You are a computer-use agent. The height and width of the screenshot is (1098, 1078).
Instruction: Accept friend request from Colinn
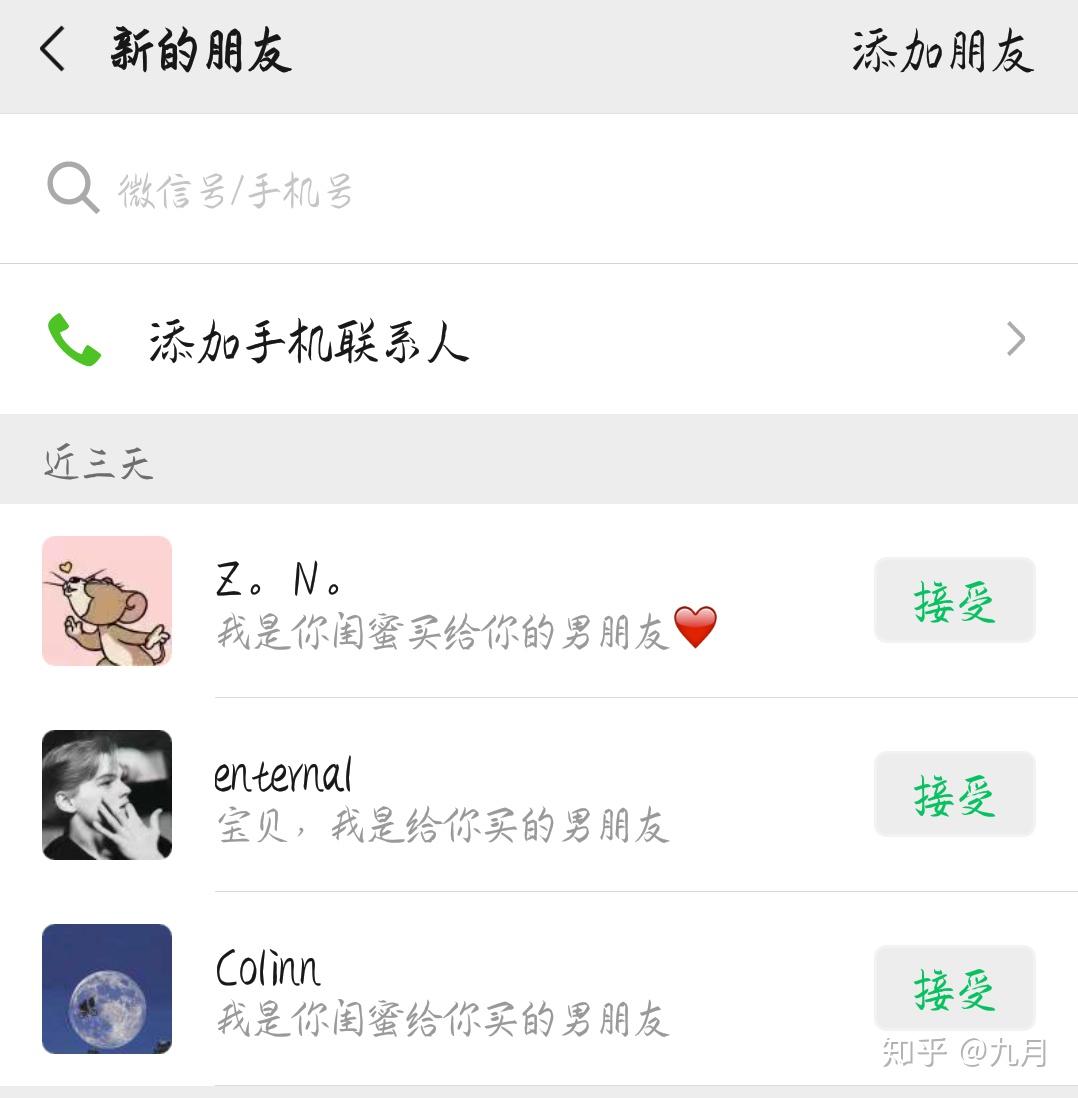tap(954, 988)
